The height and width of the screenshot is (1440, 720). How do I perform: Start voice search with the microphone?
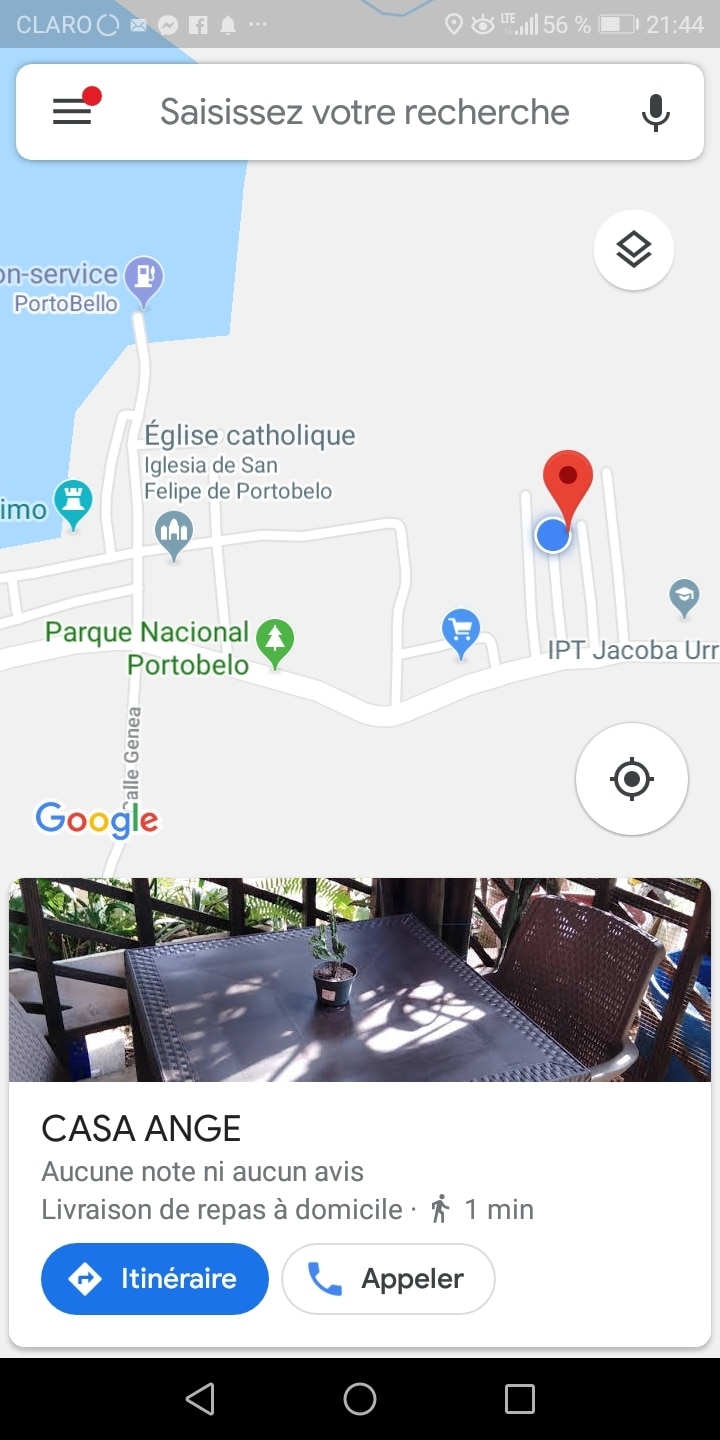[x=656, y=112]
